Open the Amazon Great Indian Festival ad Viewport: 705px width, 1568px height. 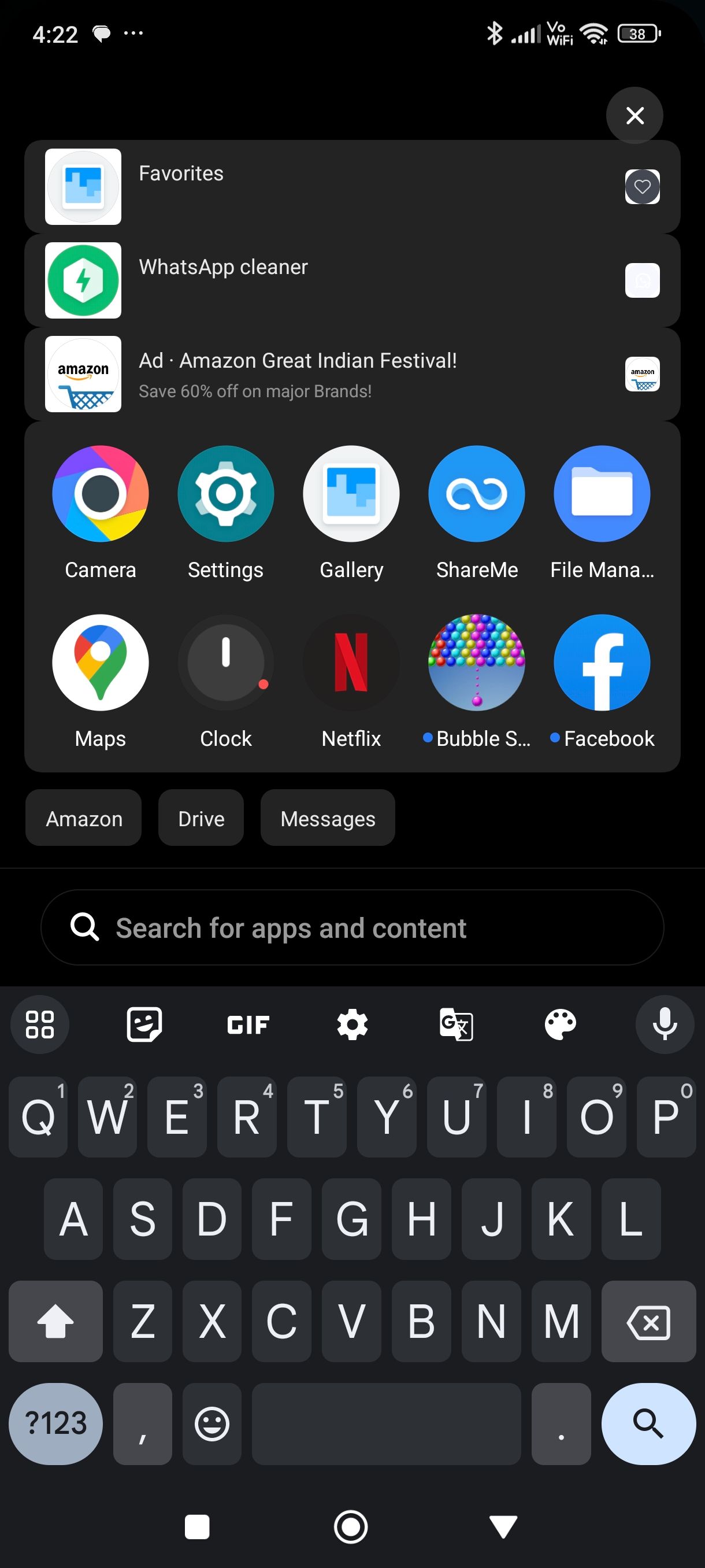pos(351,374)
